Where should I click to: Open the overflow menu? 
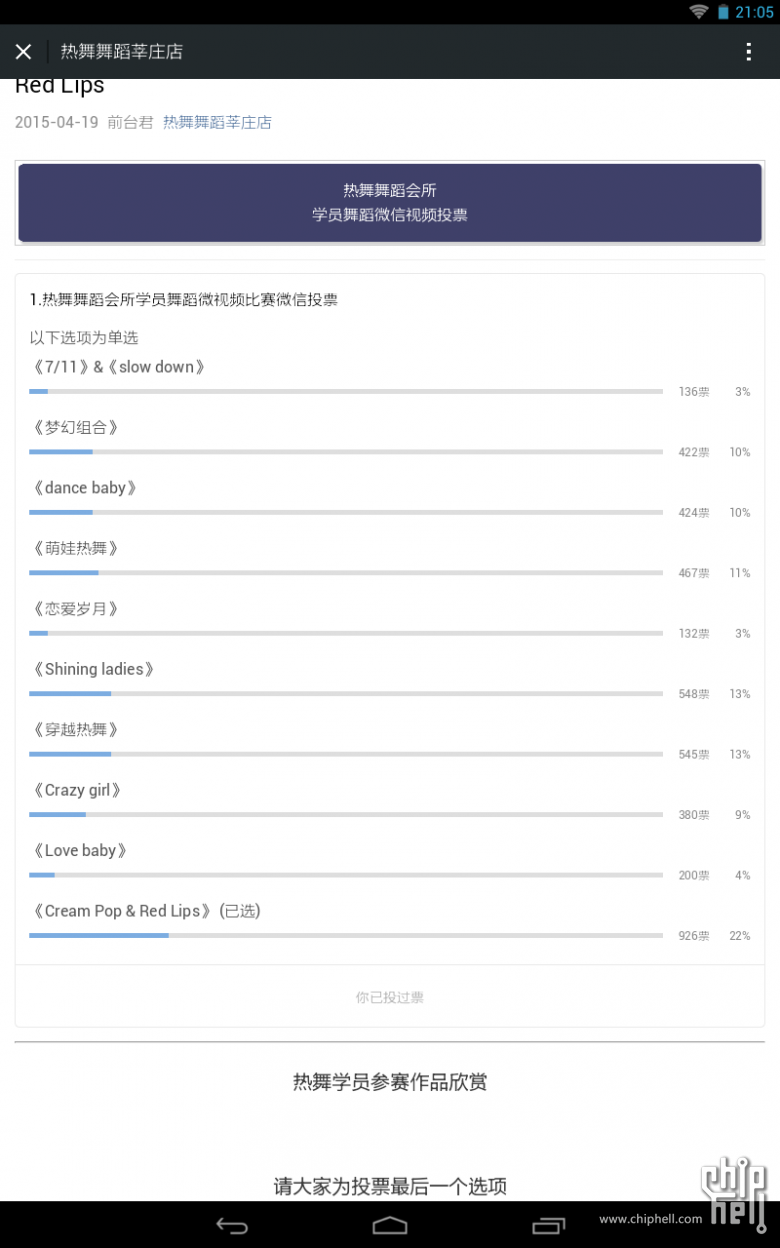(749, 52)
